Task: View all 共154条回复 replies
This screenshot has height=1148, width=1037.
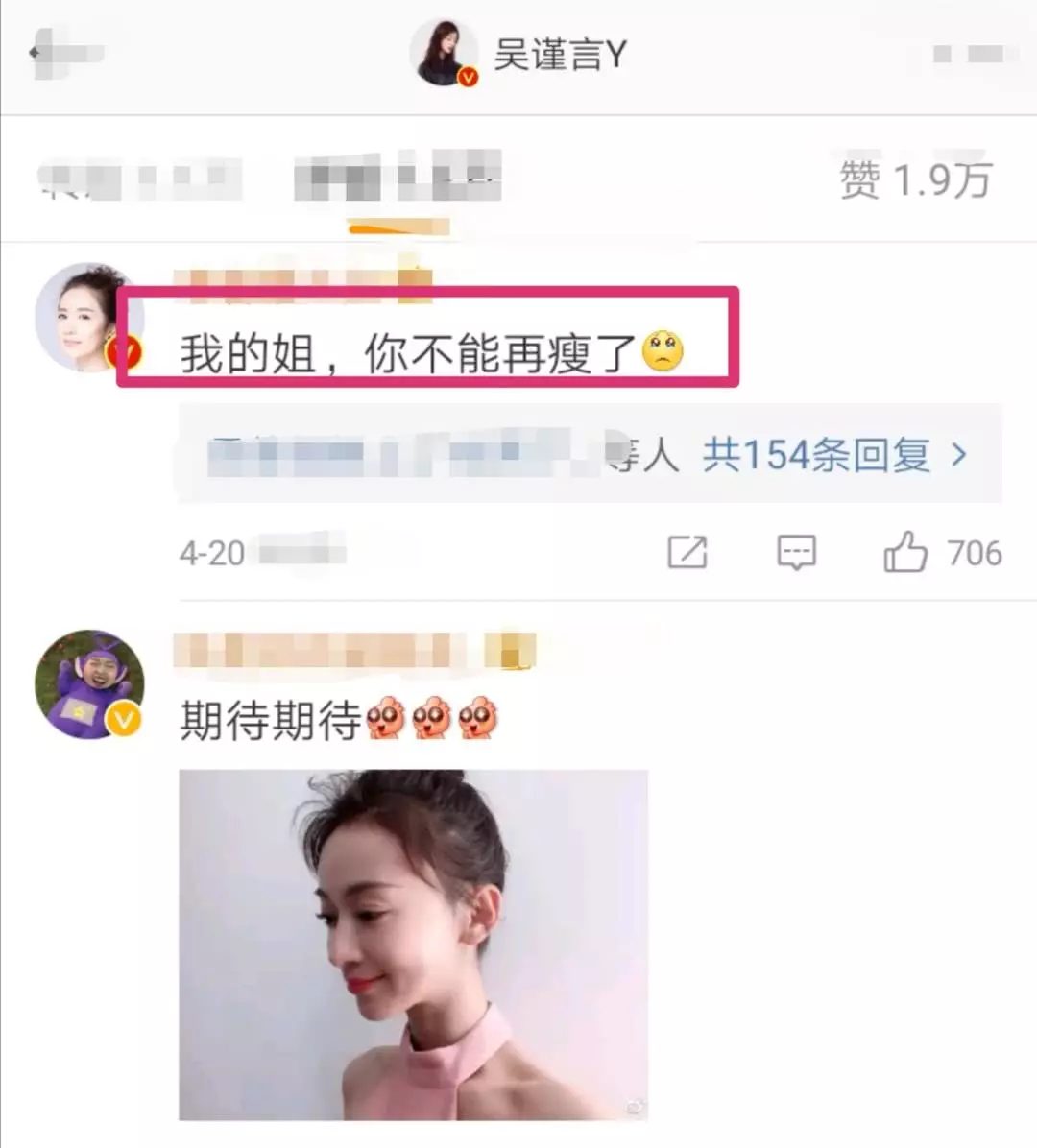Action: click(833, 454)
